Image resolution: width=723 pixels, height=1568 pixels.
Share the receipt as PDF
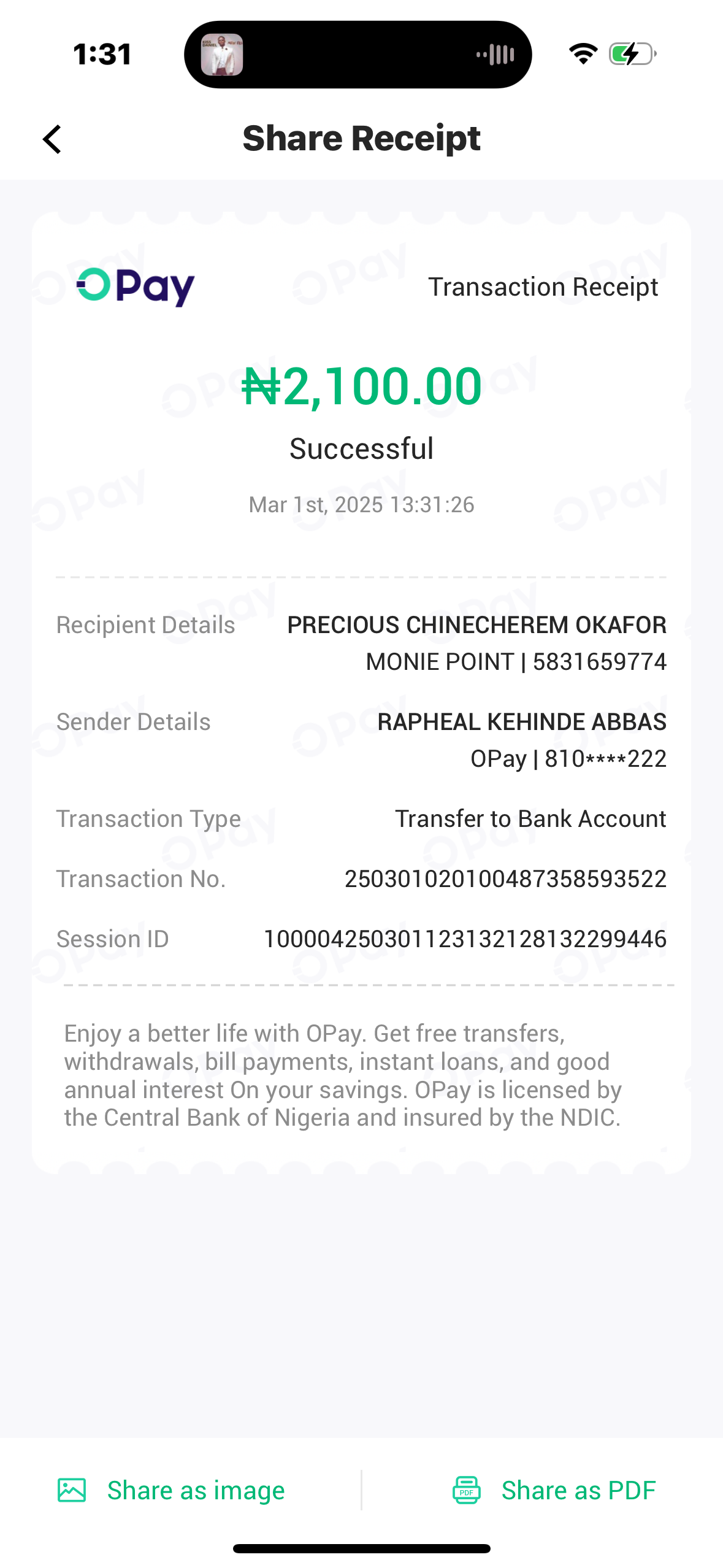[x=554, y=1491]
